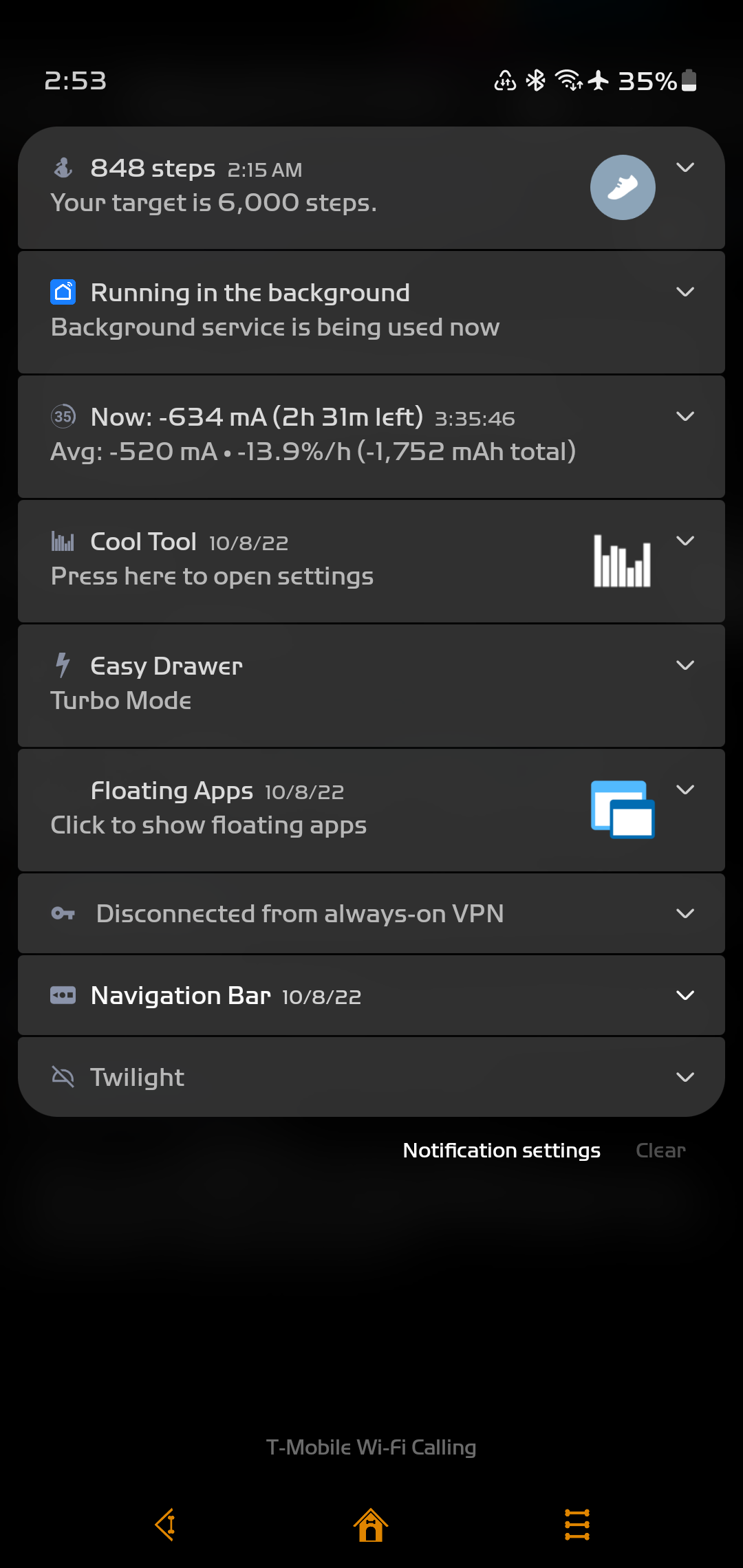Tap the Twilight crossed-out cloud icon
The height and width of the screenshot is (1568, 743).
pos(63,1077)
